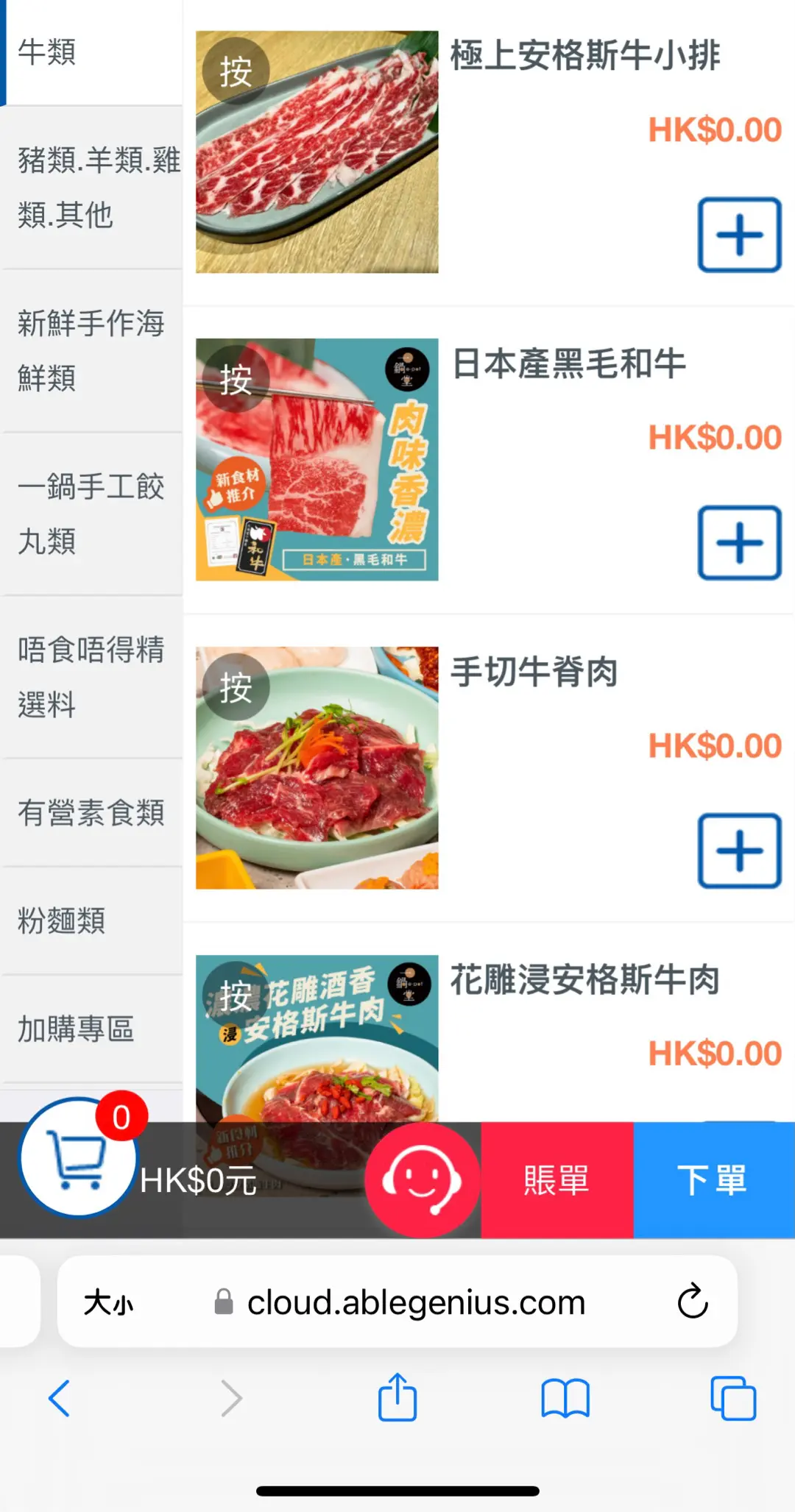Go to 加購專區 category
This screenshot has height=1512, width=795.
(x=91, y=1029)
